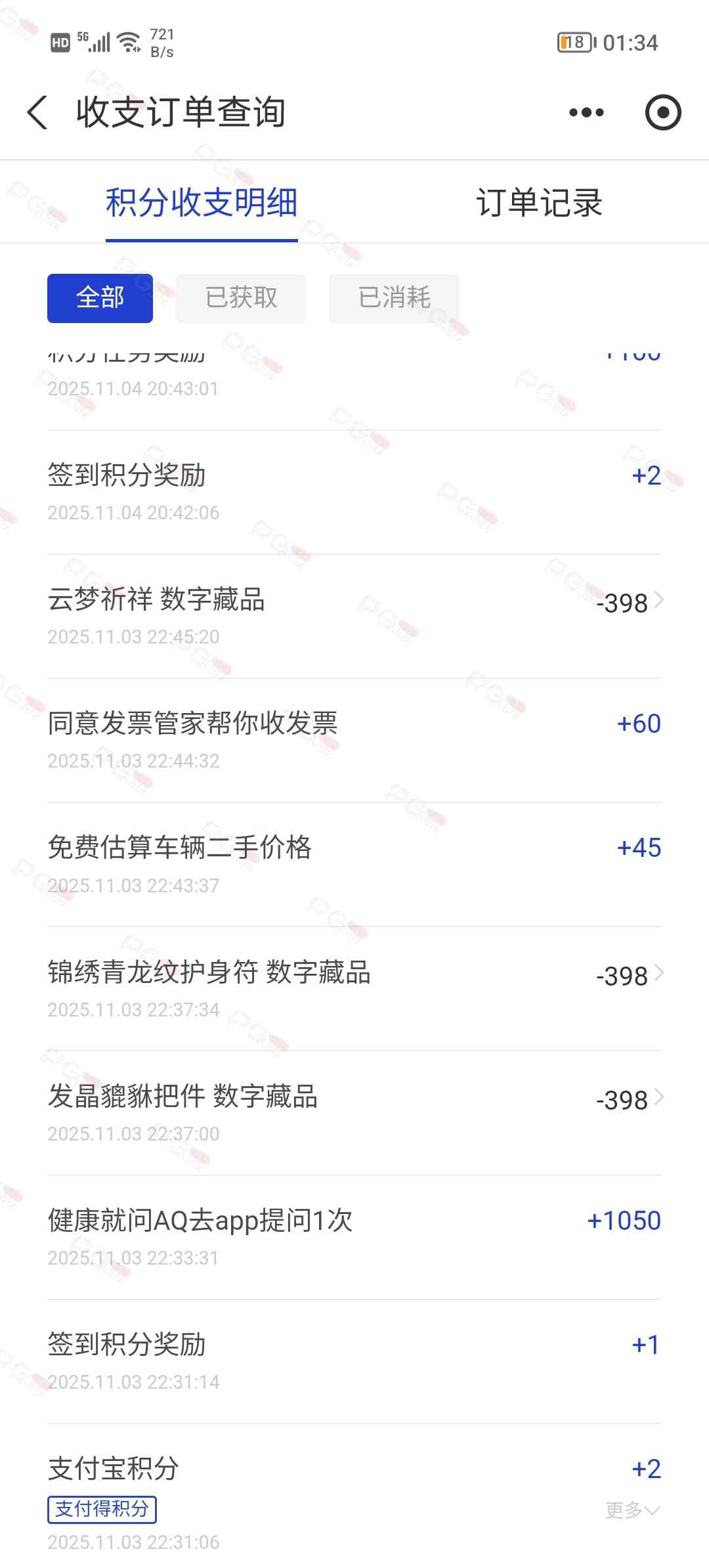Switch to the 订单记录 tab
The image size is (709, 1568).
[538, 202]
